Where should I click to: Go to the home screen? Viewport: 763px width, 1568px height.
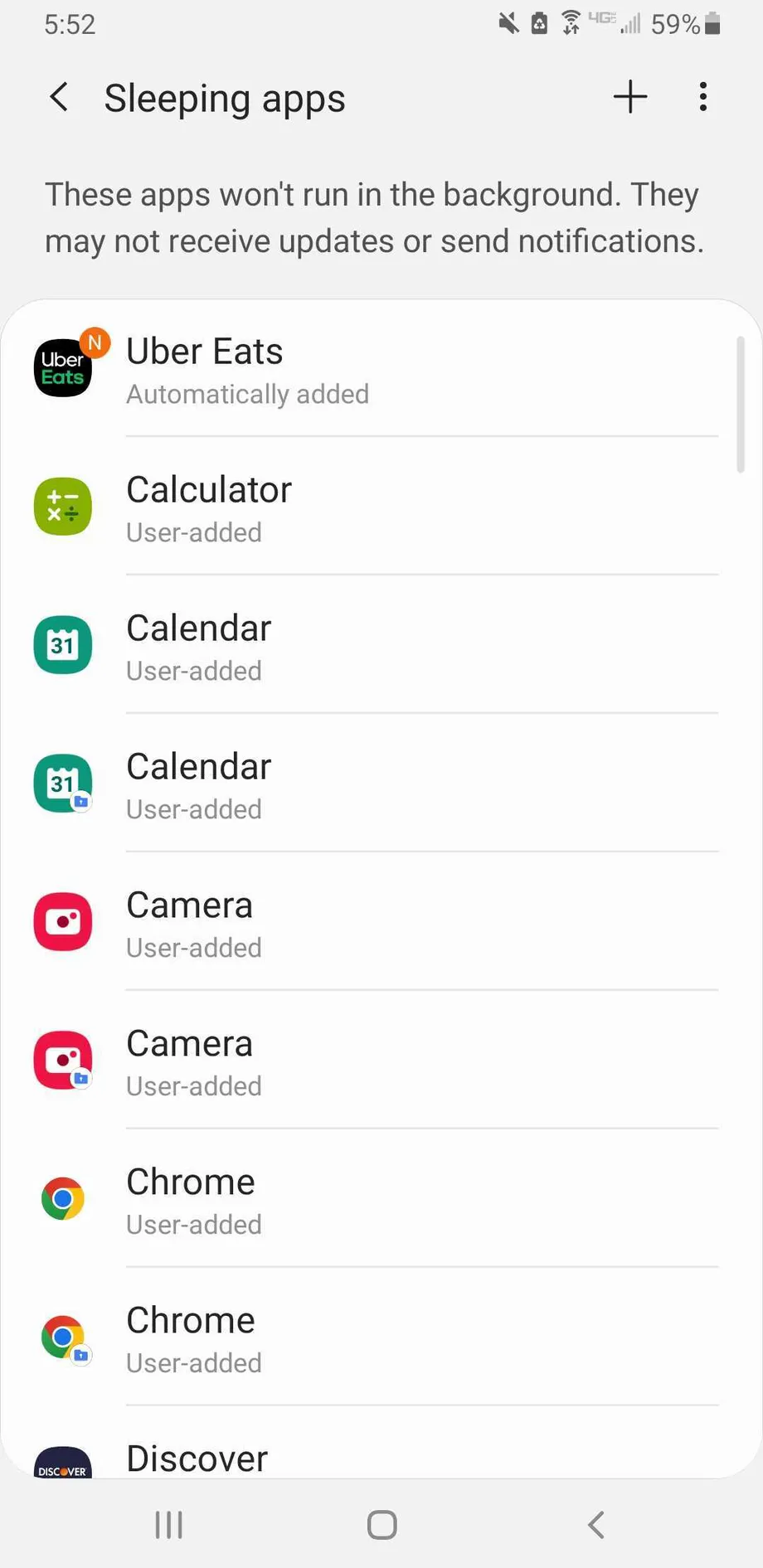pos(381,1524)
